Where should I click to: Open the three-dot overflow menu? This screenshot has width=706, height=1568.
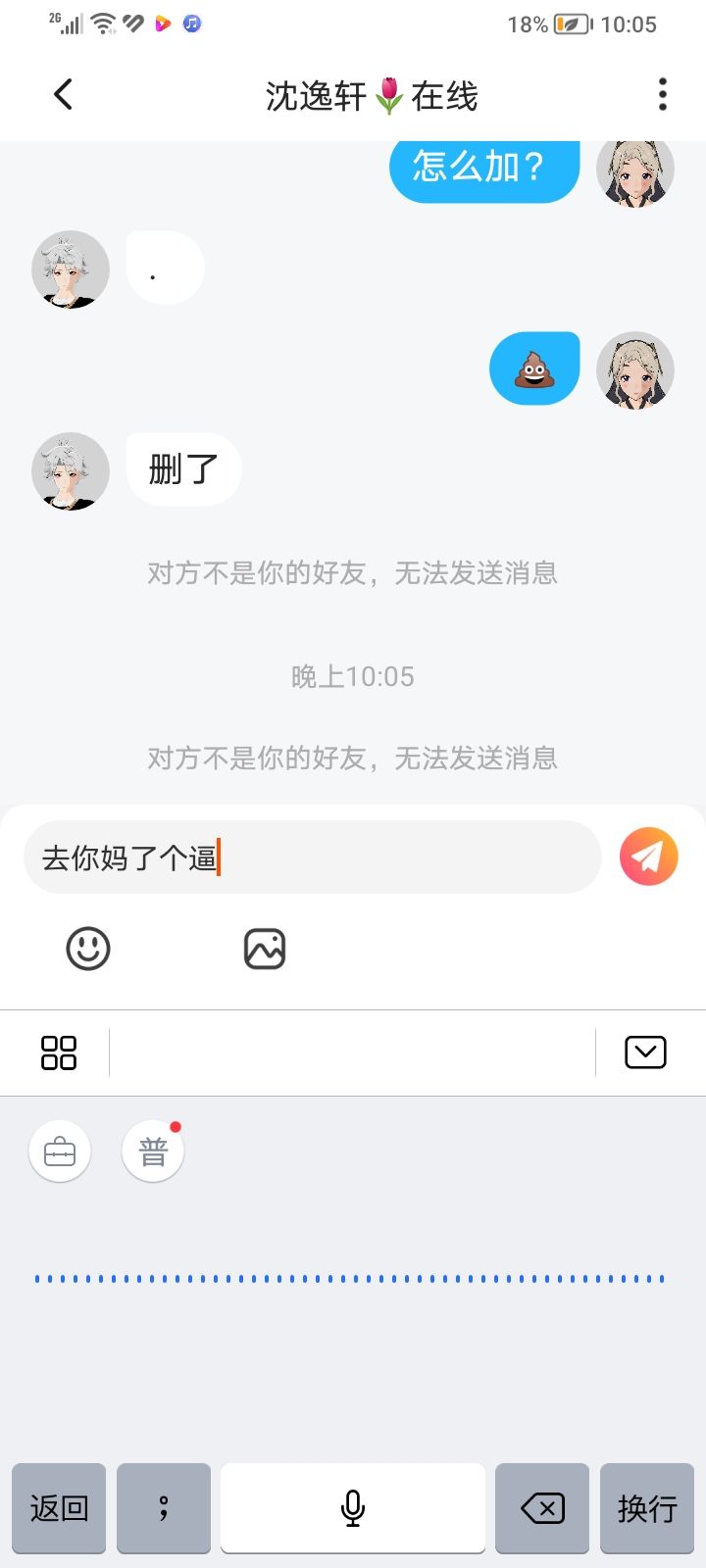pyautogui.click(x=663, y=95)
